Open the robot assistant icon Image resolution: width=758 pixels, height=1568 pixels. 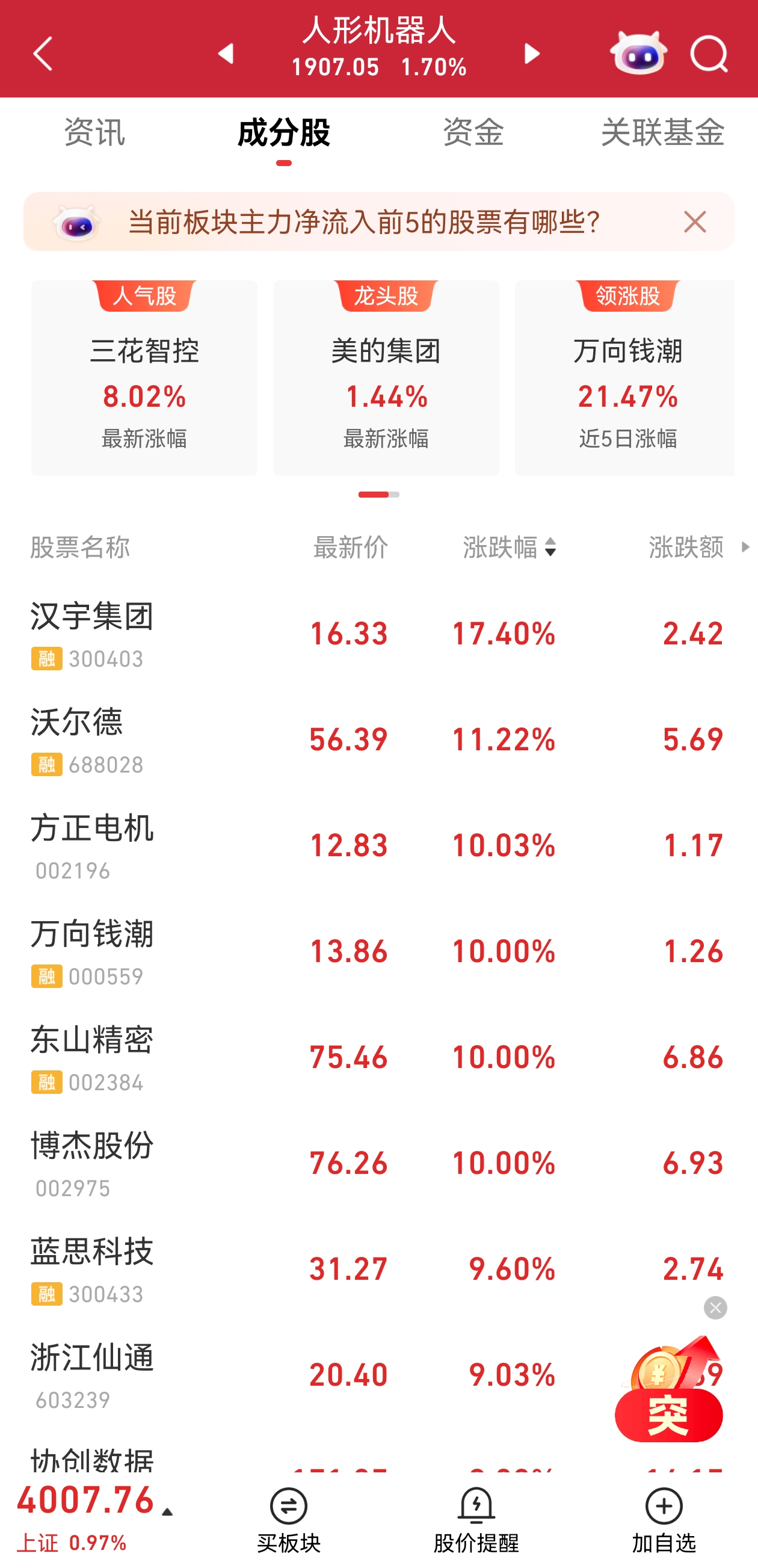(638, 54)
